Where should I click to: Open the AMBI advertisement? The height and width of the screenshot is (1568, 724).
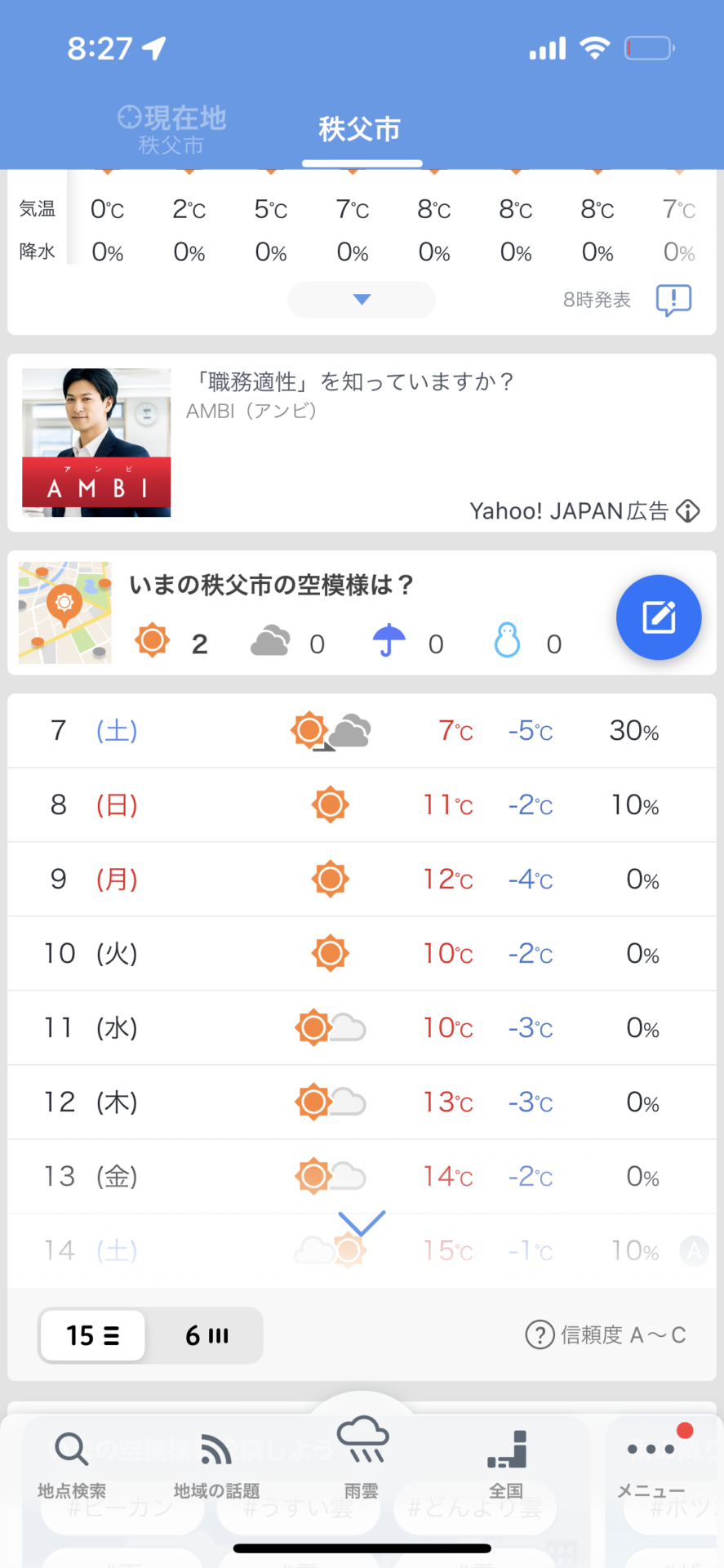pyautogui.click(x=362, y=443)
